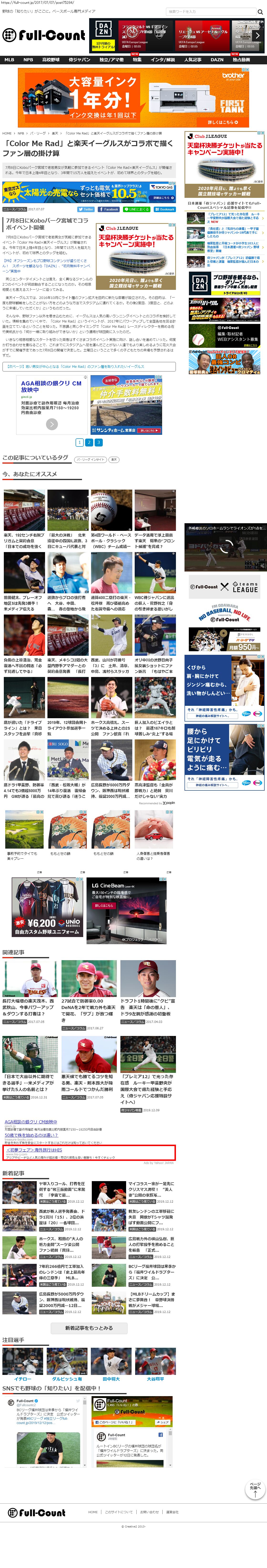Tap the search magnifier icon

point(259,12)
